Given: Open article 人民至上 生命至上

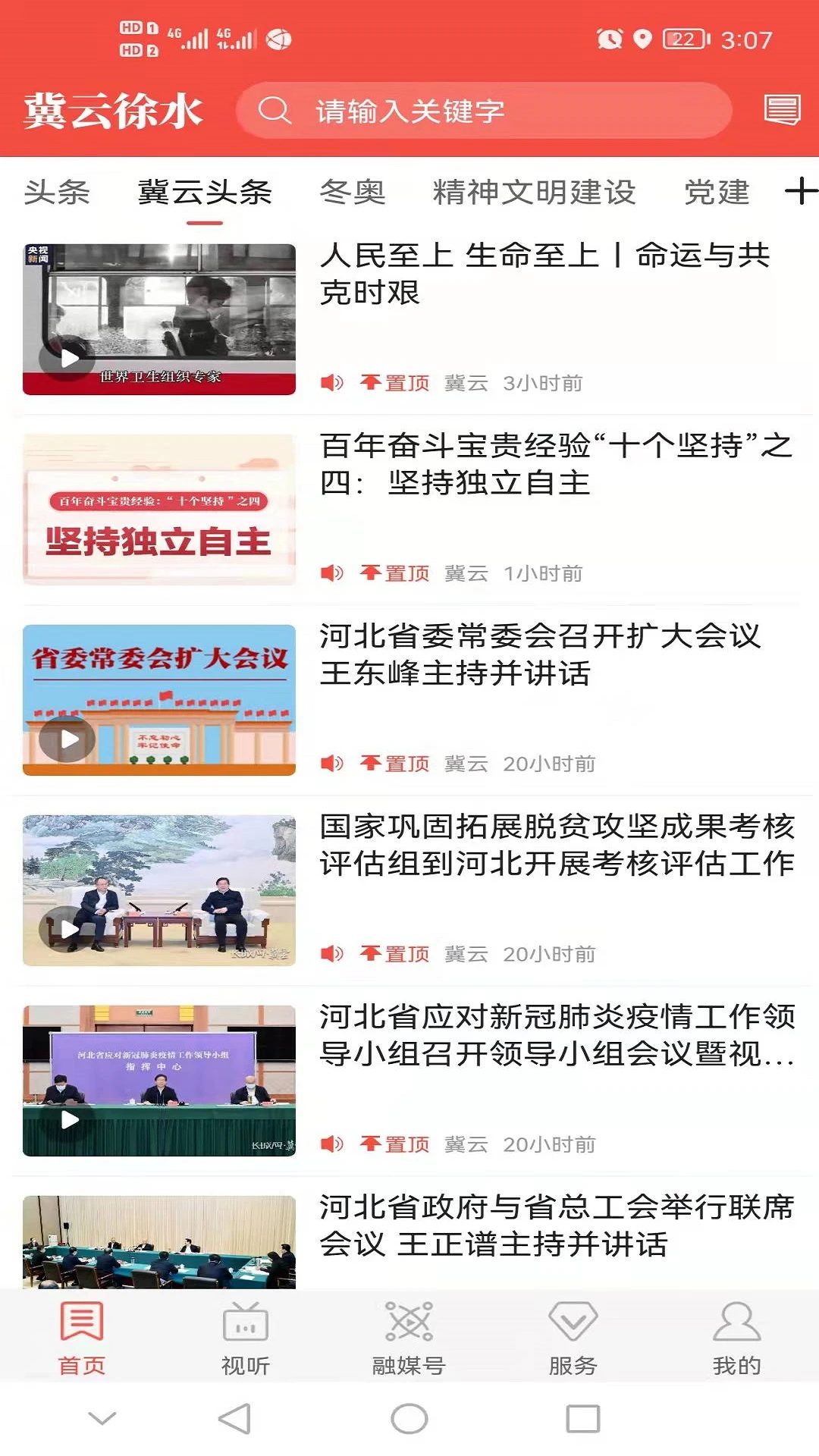Looking at the screenshot, I should click(x=544, y=274).
